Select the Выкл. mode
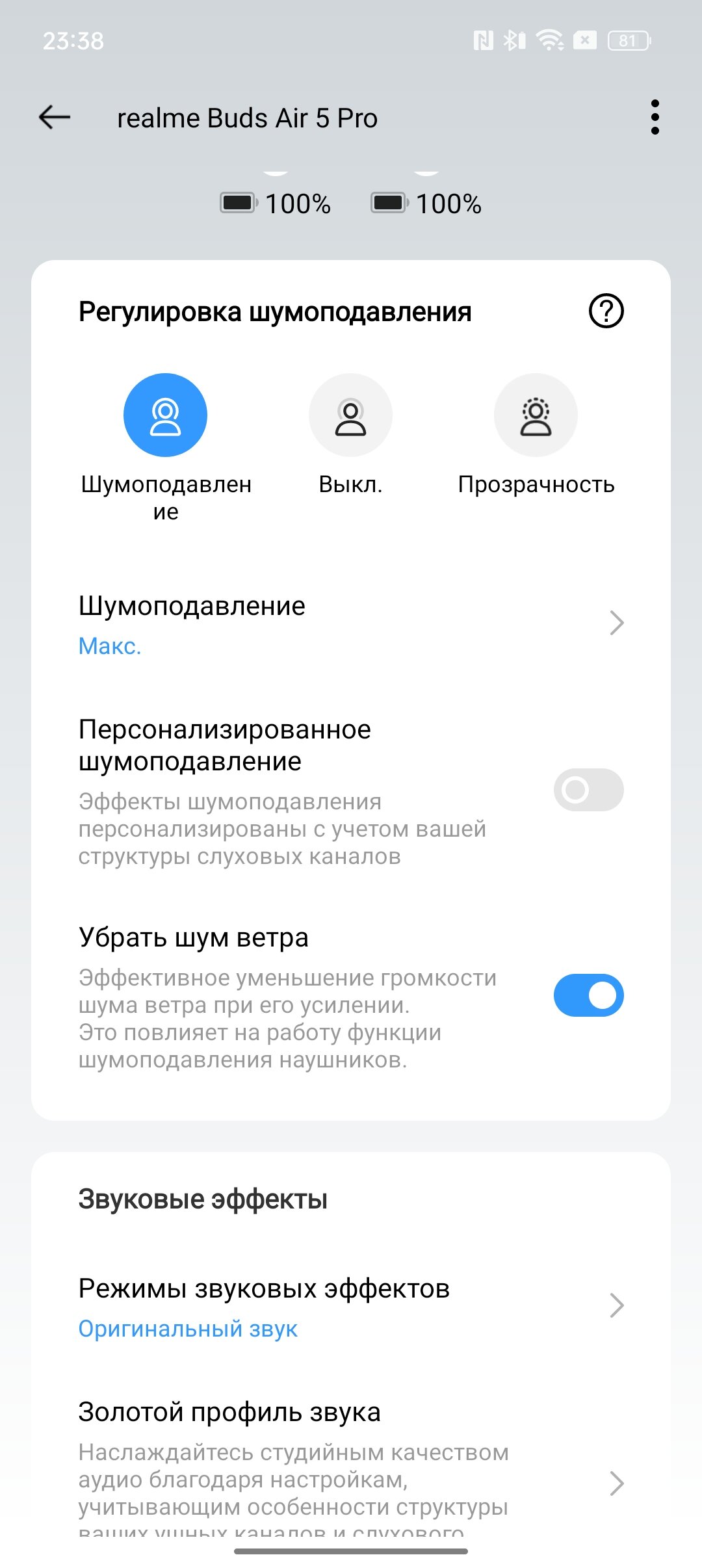The width and height of the screenshot is (702, 1568). click(x=350, y=415)
